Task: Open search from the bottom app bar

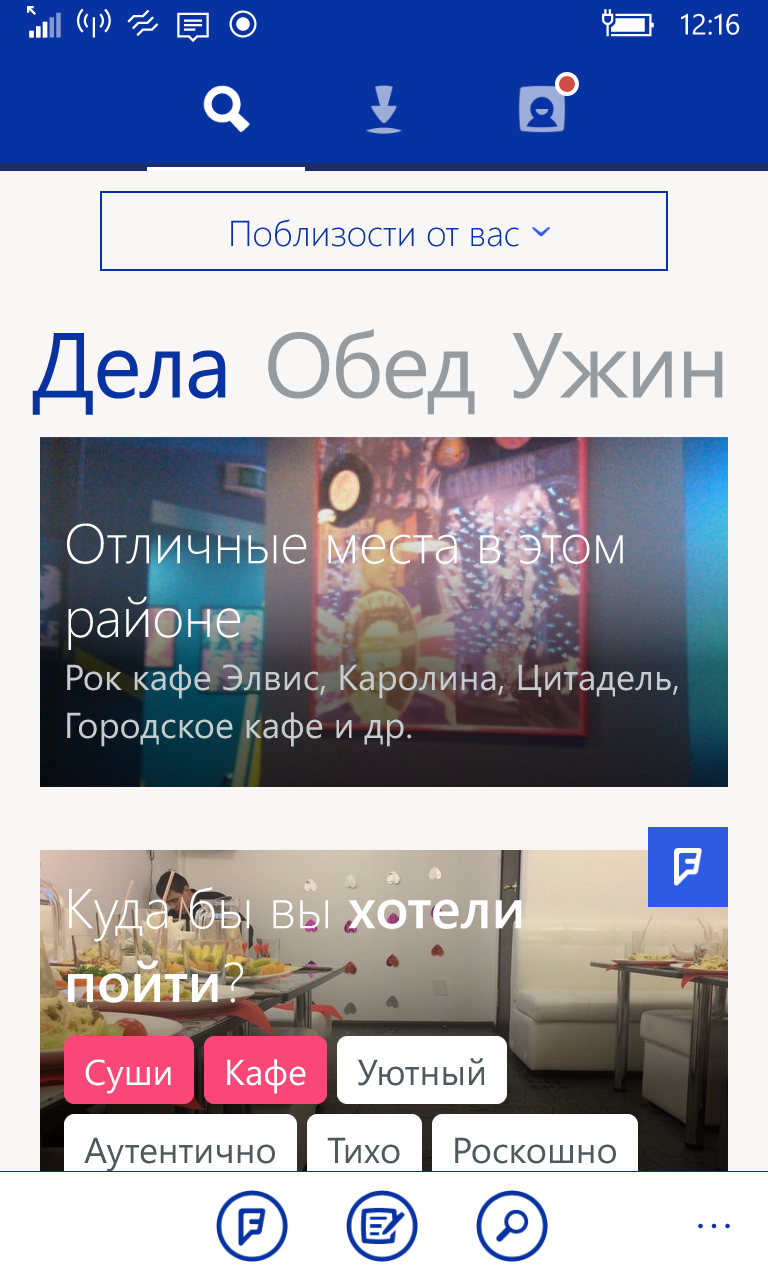Action: (512, 1225)
